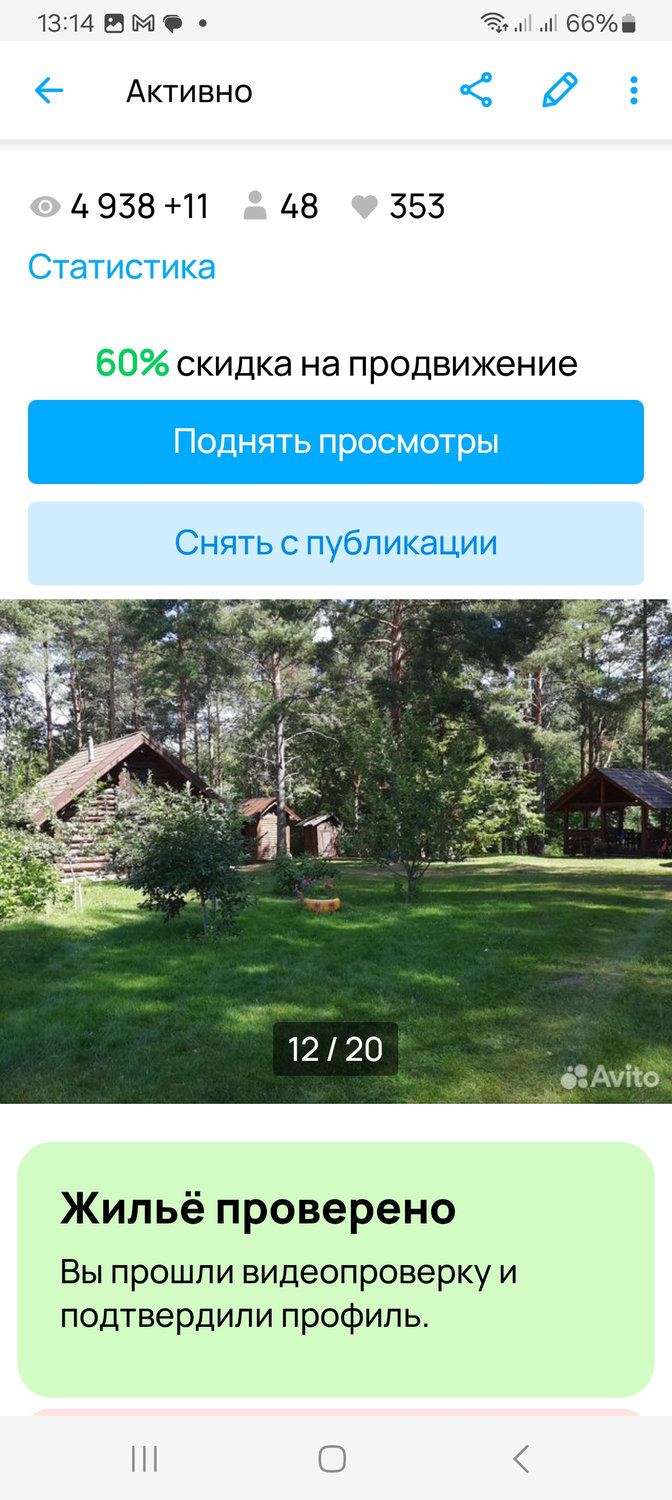The width and height of the screenshot is (672, 1500).
Task: Open recent apps from the navigation bar
Action: pyautogui.click(x=144, y=1459)
